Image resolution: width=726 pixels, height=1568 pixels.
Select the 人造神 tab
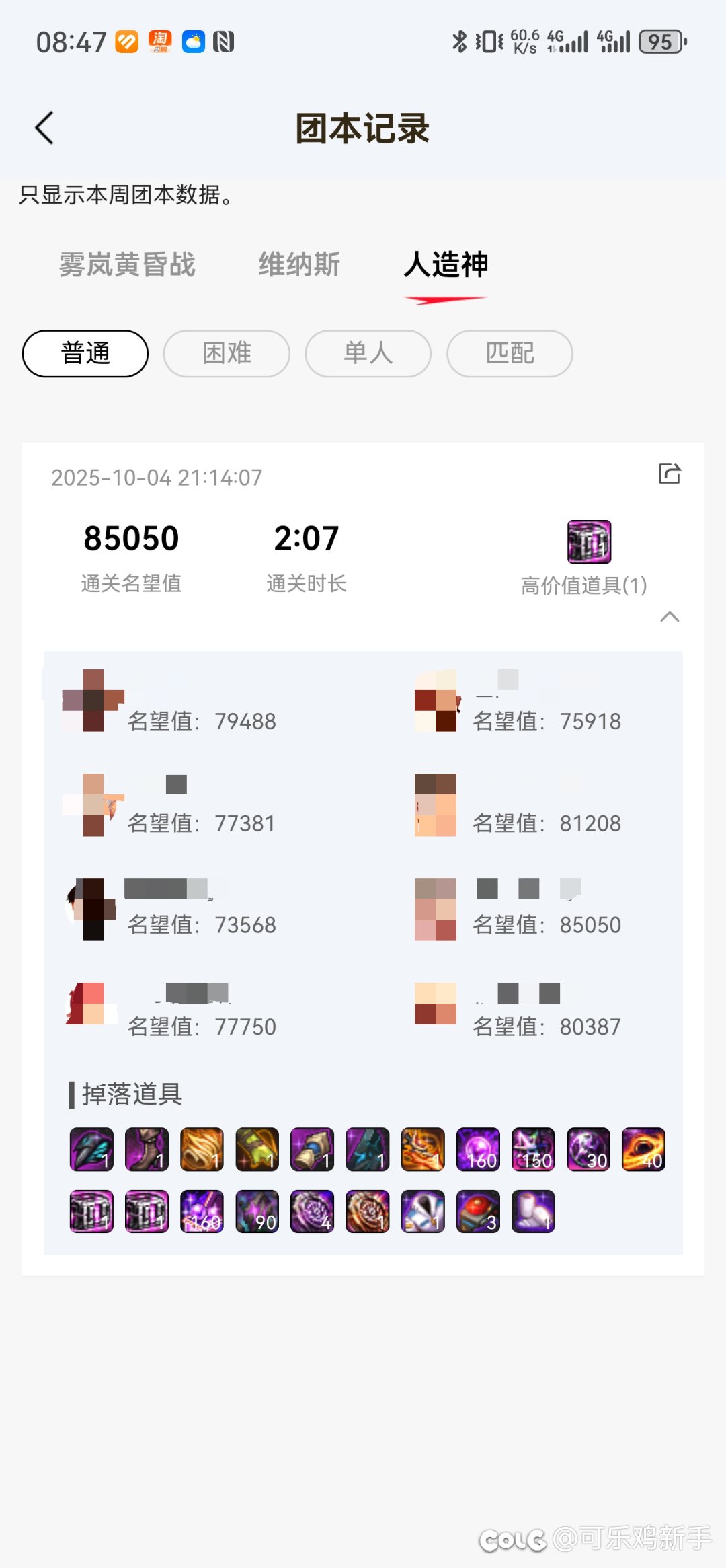coord(446,264)
